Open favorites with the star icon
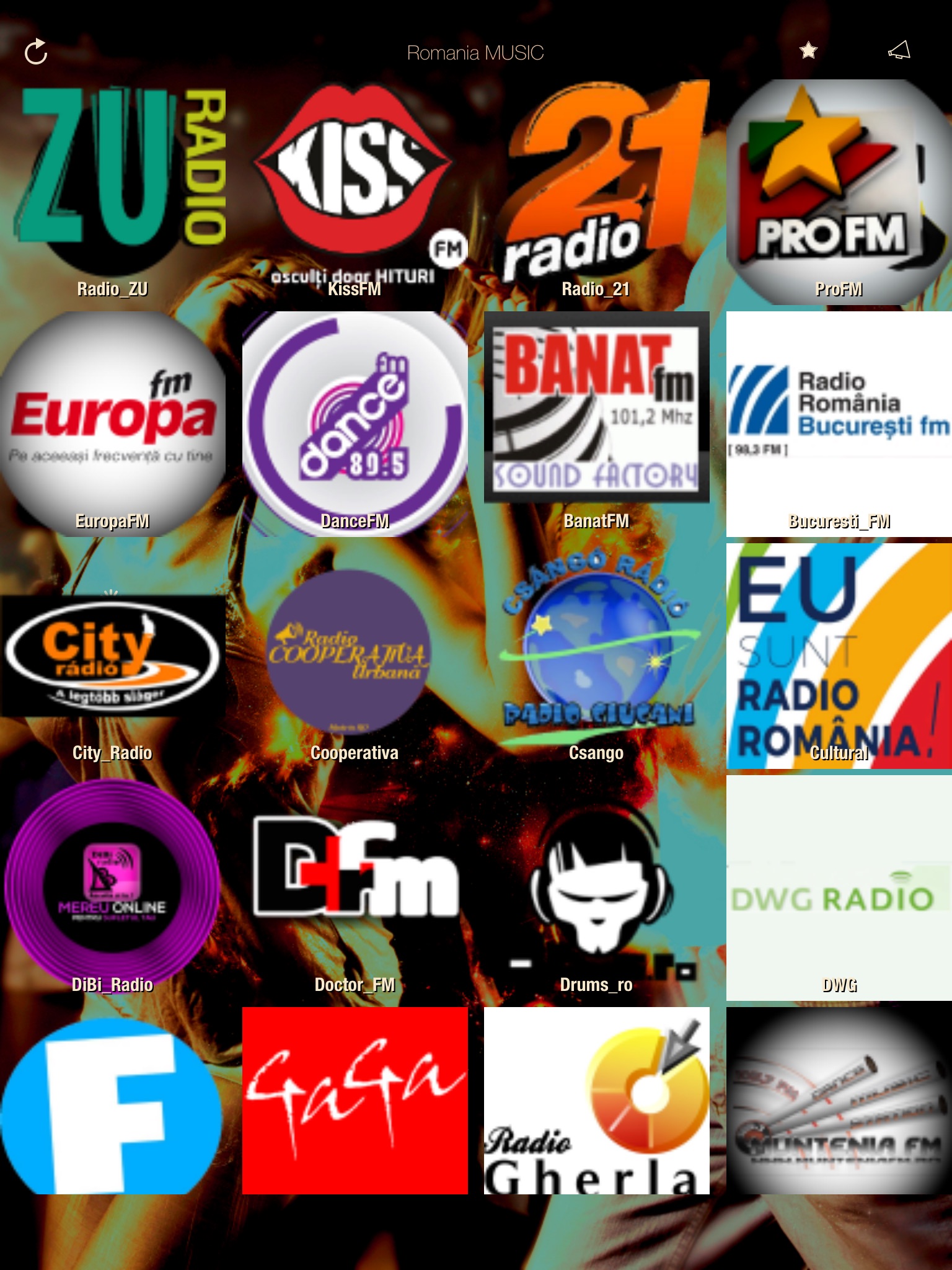This screenshot has height=1270, width=952. pos(808,50)
